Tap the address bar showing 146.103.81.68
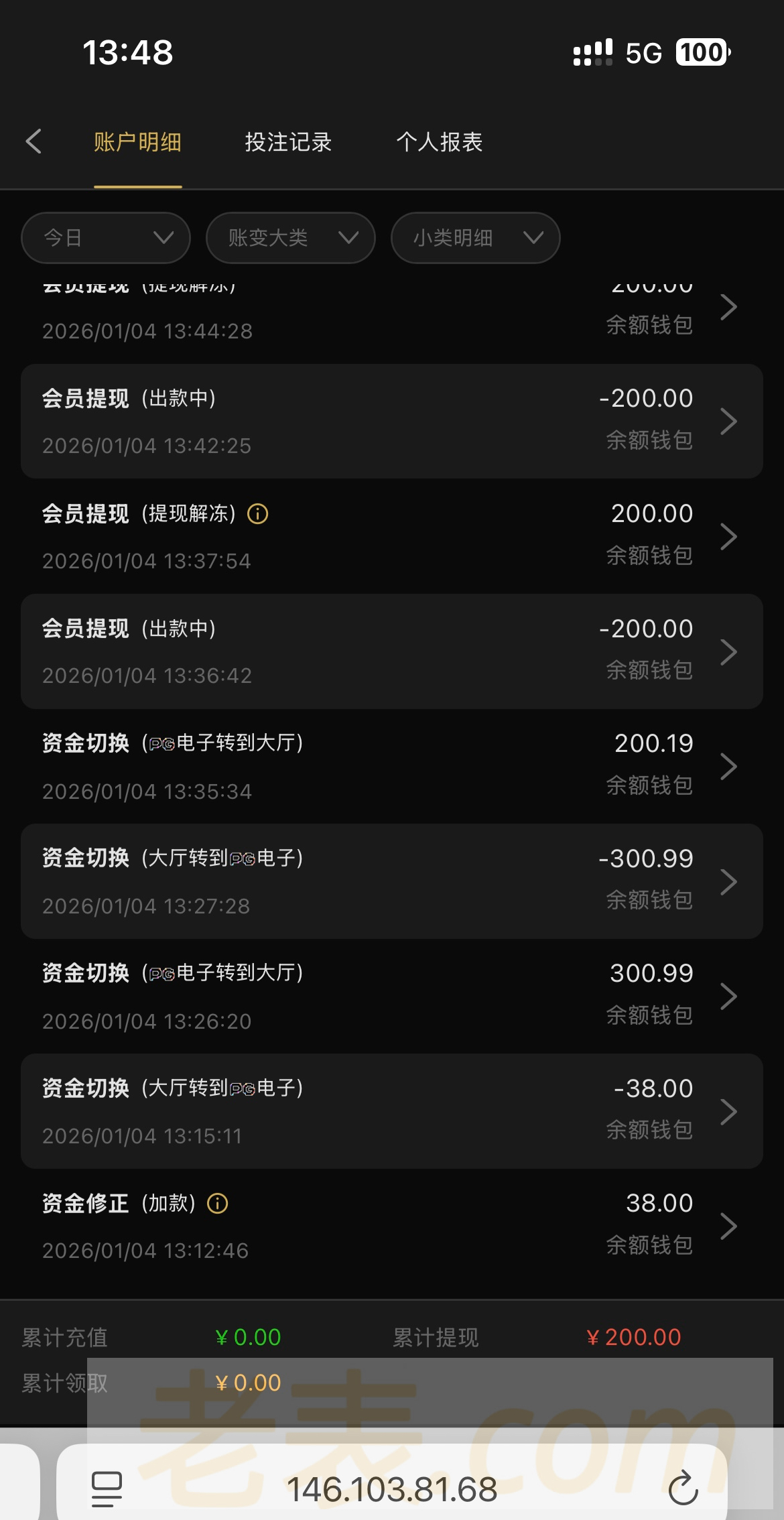784x1520 pixels. point(391,1489)
